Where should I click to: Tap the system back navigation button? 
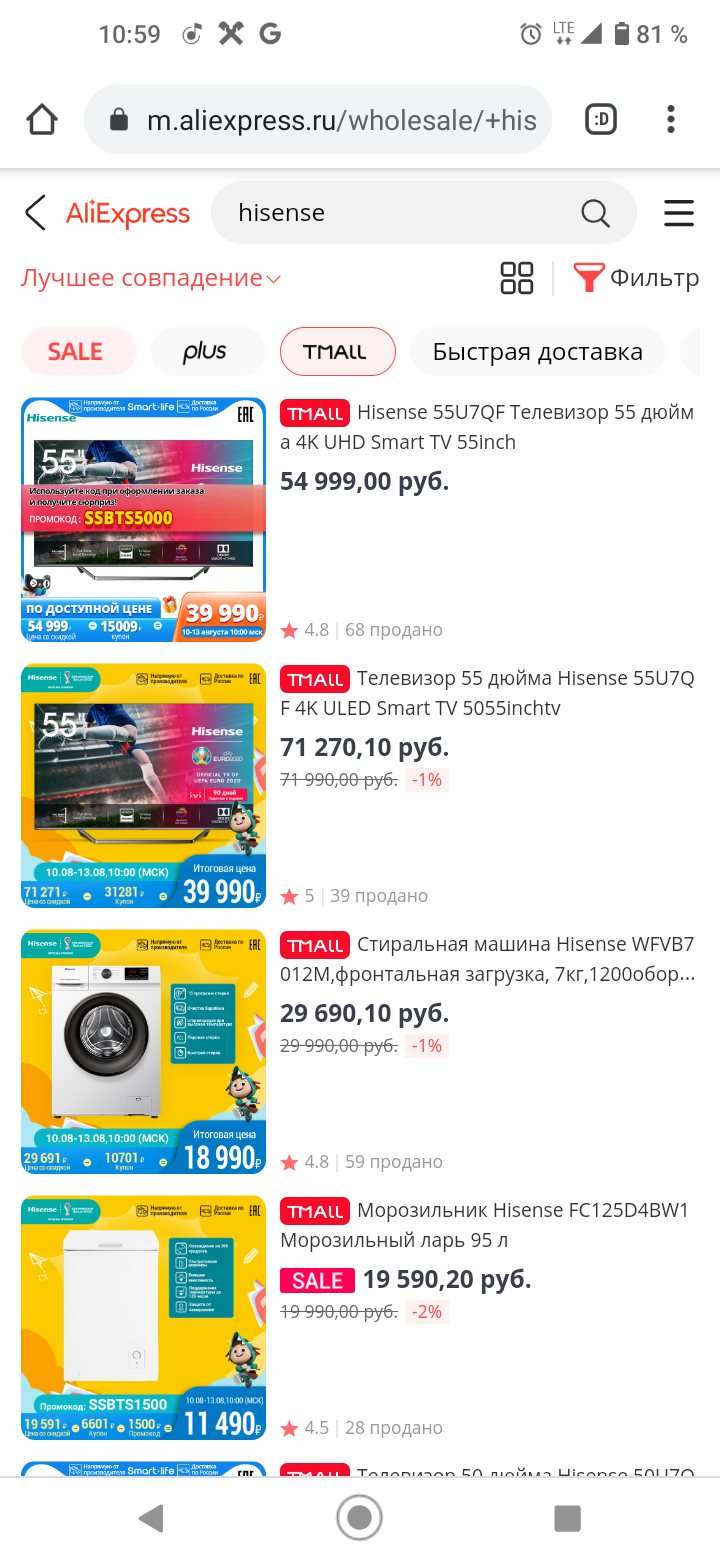[151, 1518]
